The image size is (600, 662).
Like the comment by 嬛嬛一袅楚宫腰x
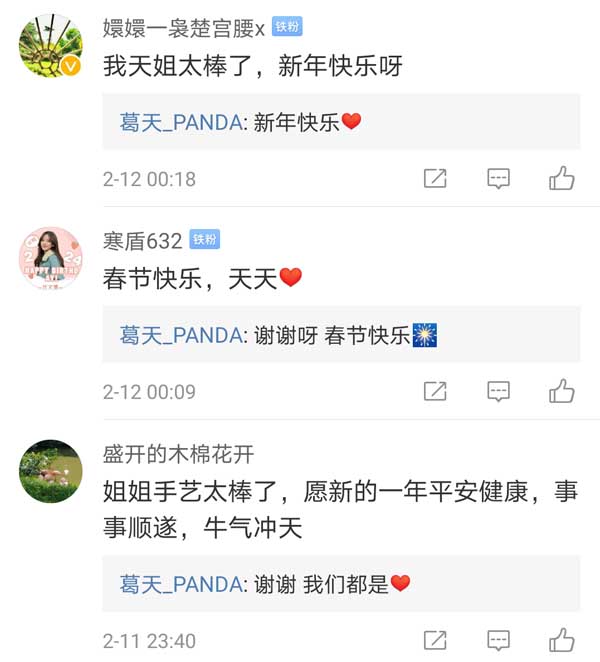pyautogui.click(x=561, y=179)
